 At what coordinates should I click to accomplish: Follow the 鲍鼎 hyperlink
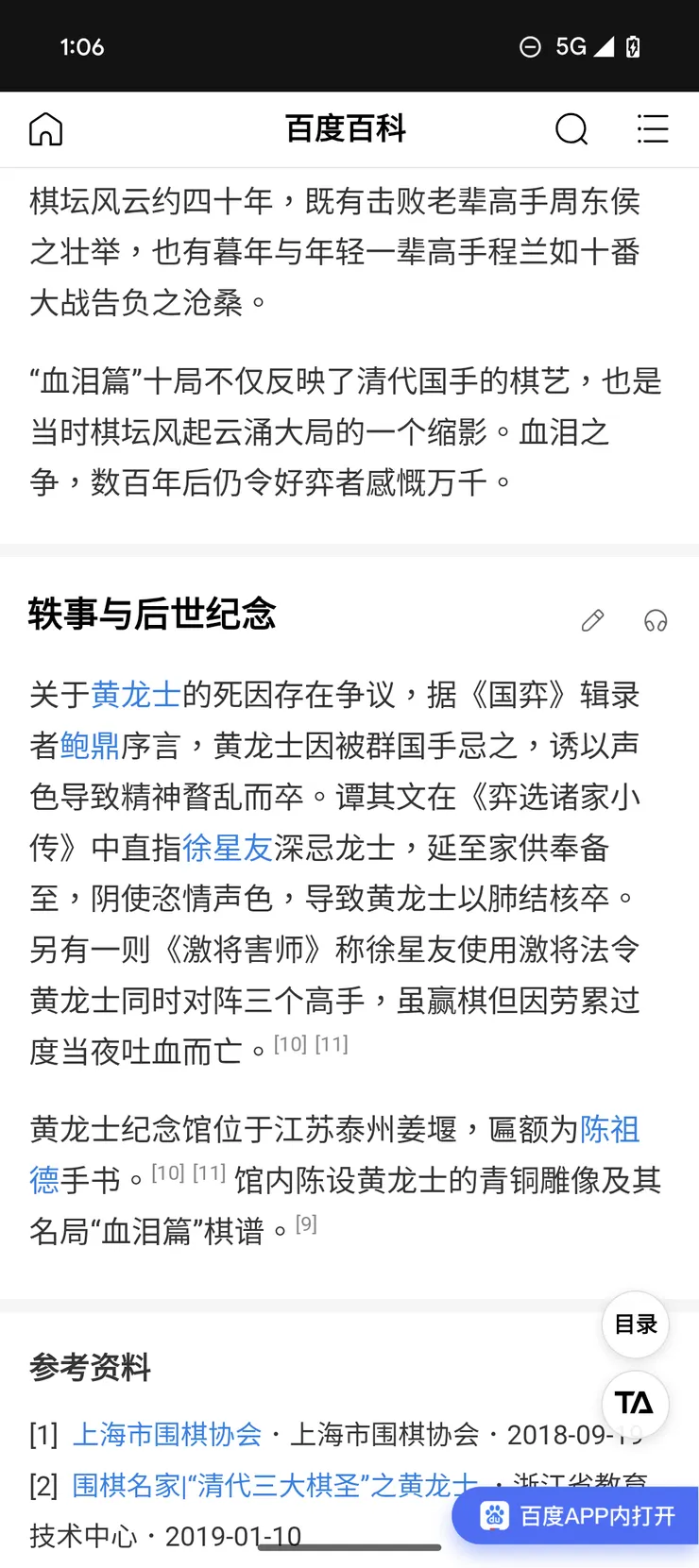(85, 746)
